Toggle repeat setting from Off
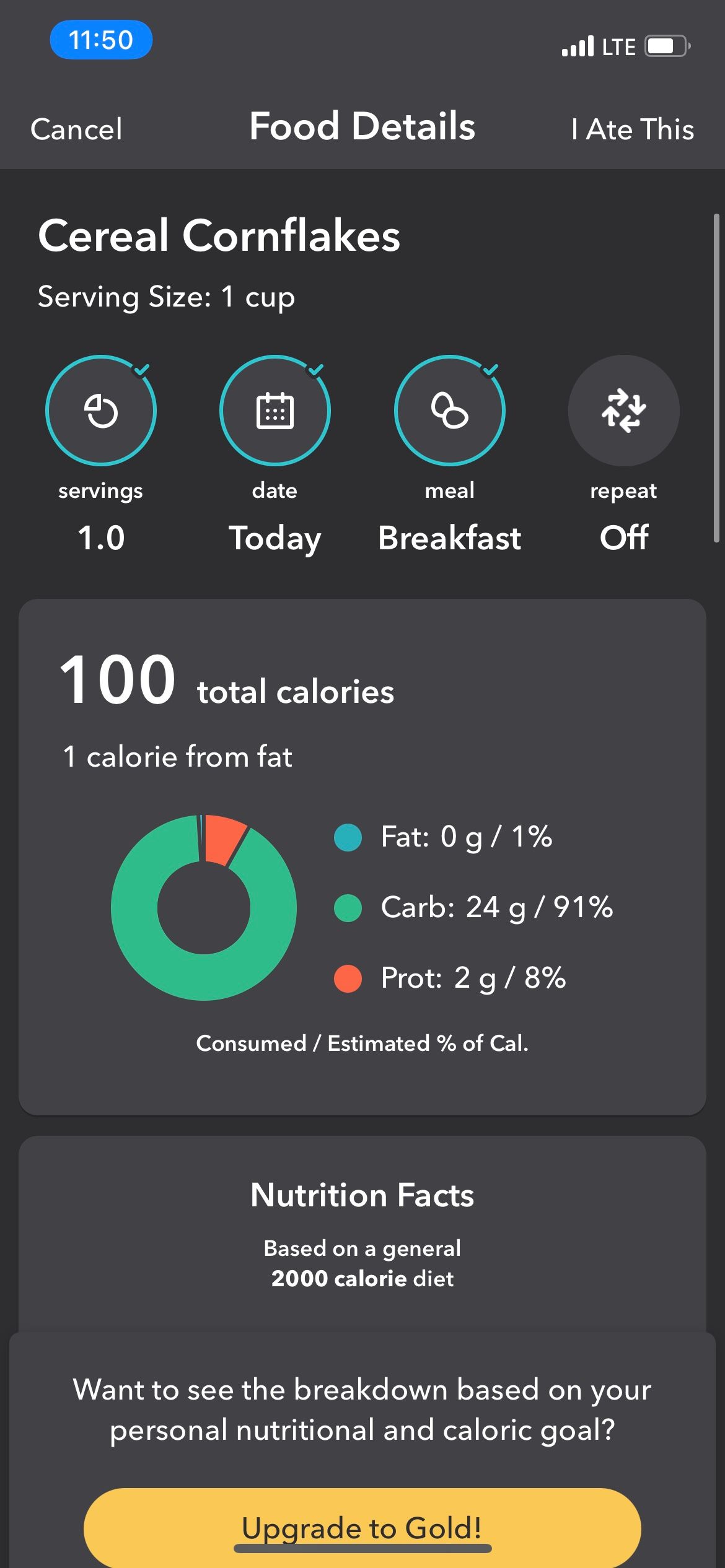This screenshot has width=725, height=1568. (x=624, y=537)
